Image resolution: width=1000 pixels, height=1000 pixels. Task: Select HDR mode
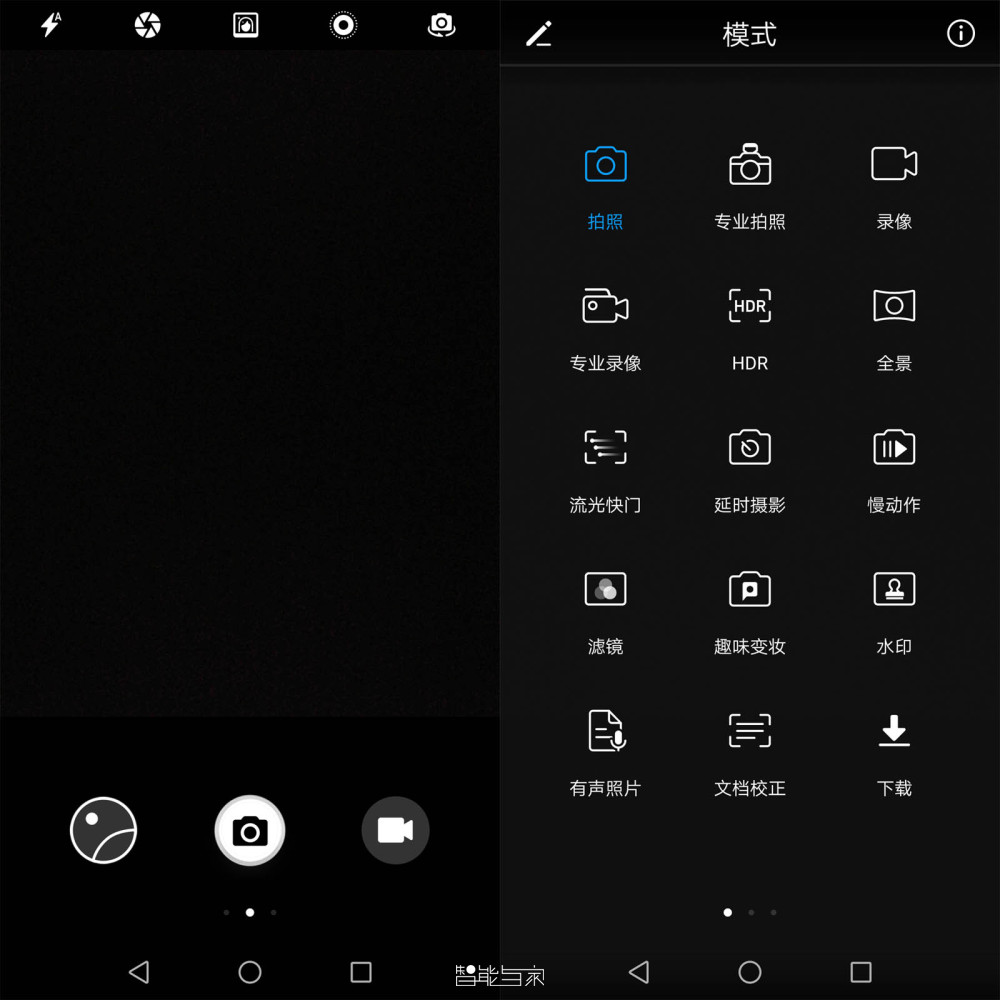tap(750, 327)
